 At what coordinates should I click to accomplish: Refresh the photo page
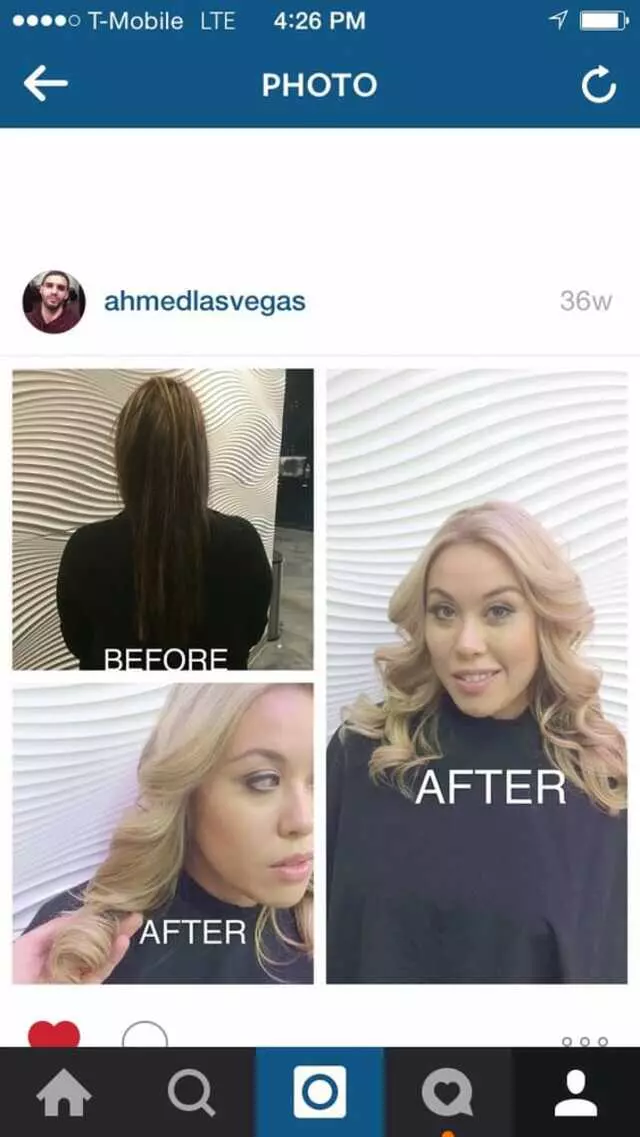598,87
